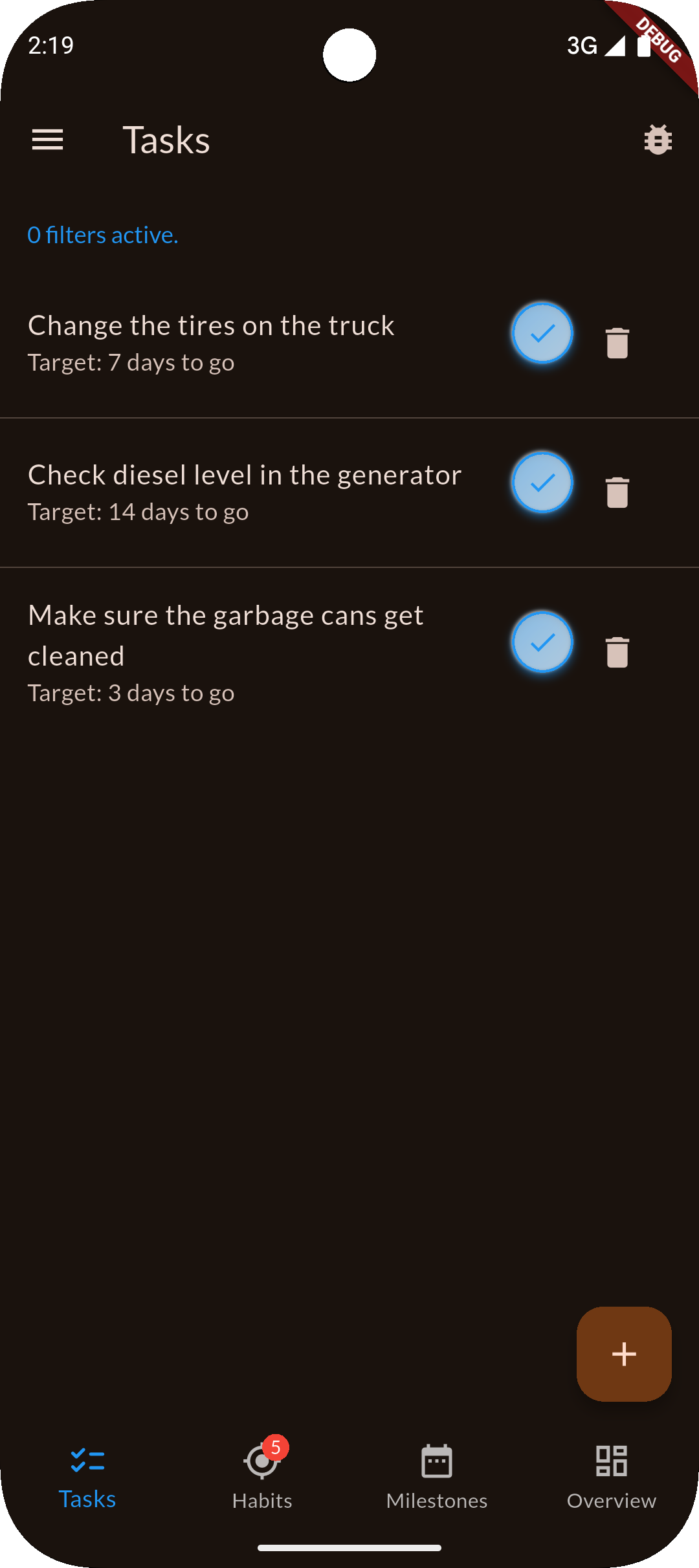Switch to the Milestones tab
The image size is (699, 1568).
pyautogui.click(x=436, y=1481)
